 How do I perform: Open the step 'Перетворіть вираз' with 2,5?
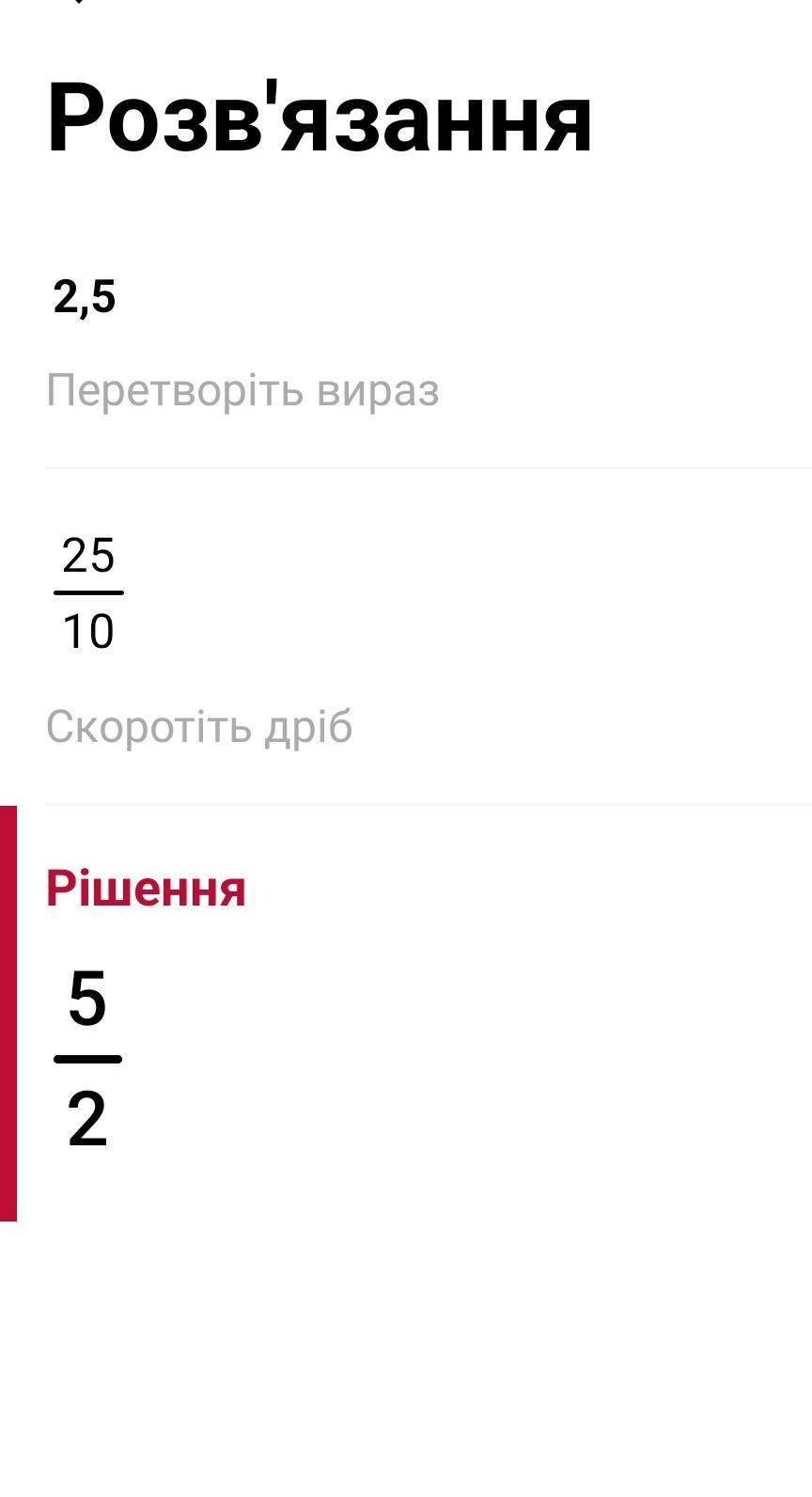click(x=242, y=348)
